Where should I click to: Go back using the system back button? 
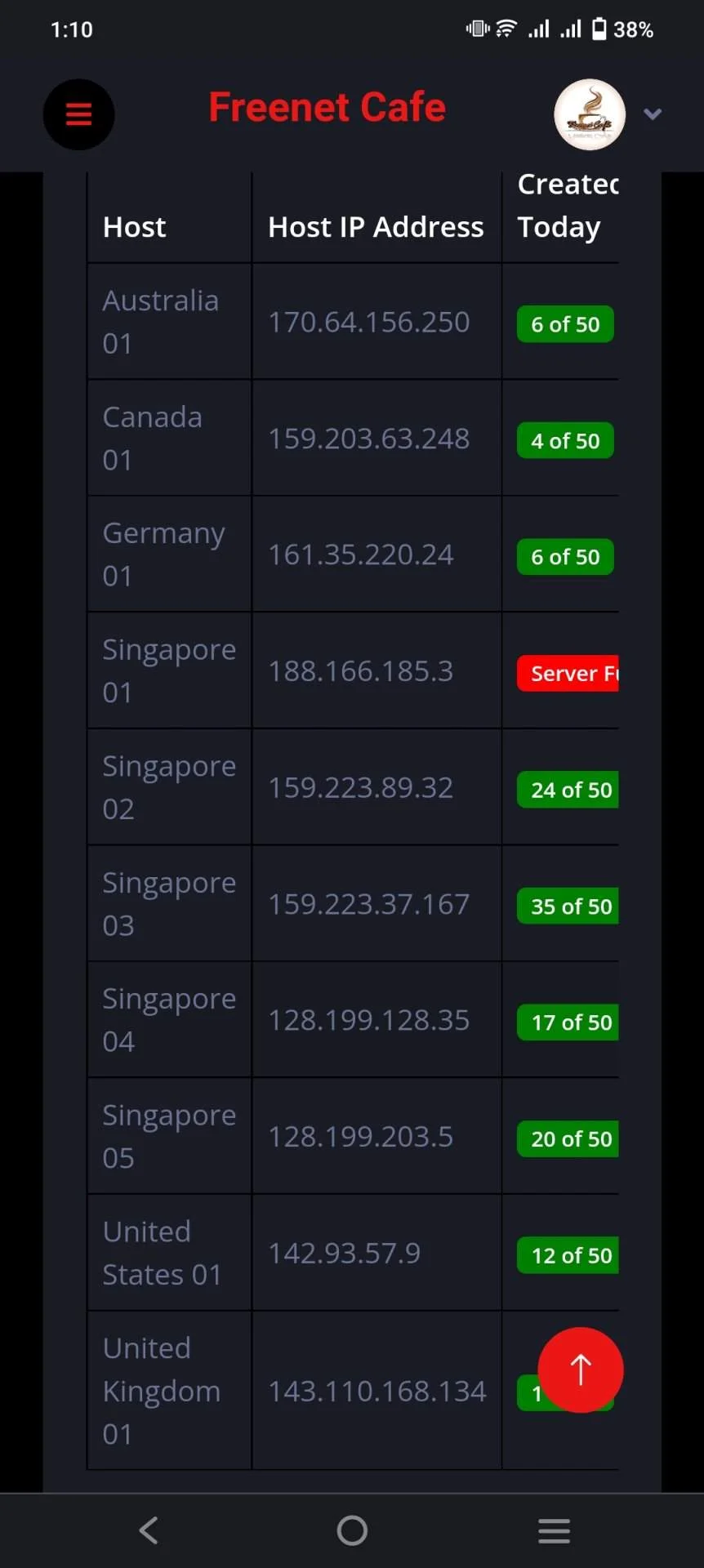(149, 1530)
